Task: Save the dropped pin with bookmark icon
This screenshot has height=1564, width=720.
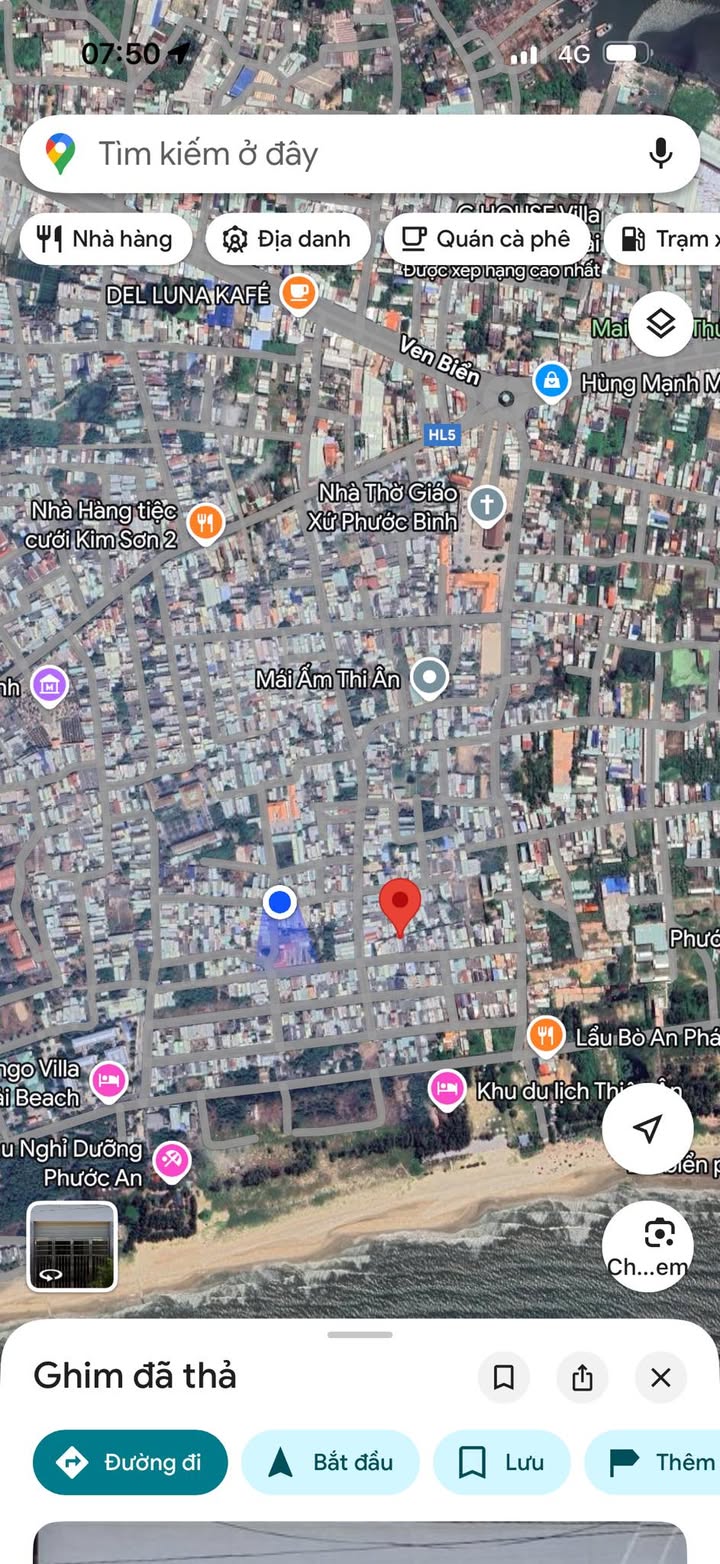Action: [504, 1378]
